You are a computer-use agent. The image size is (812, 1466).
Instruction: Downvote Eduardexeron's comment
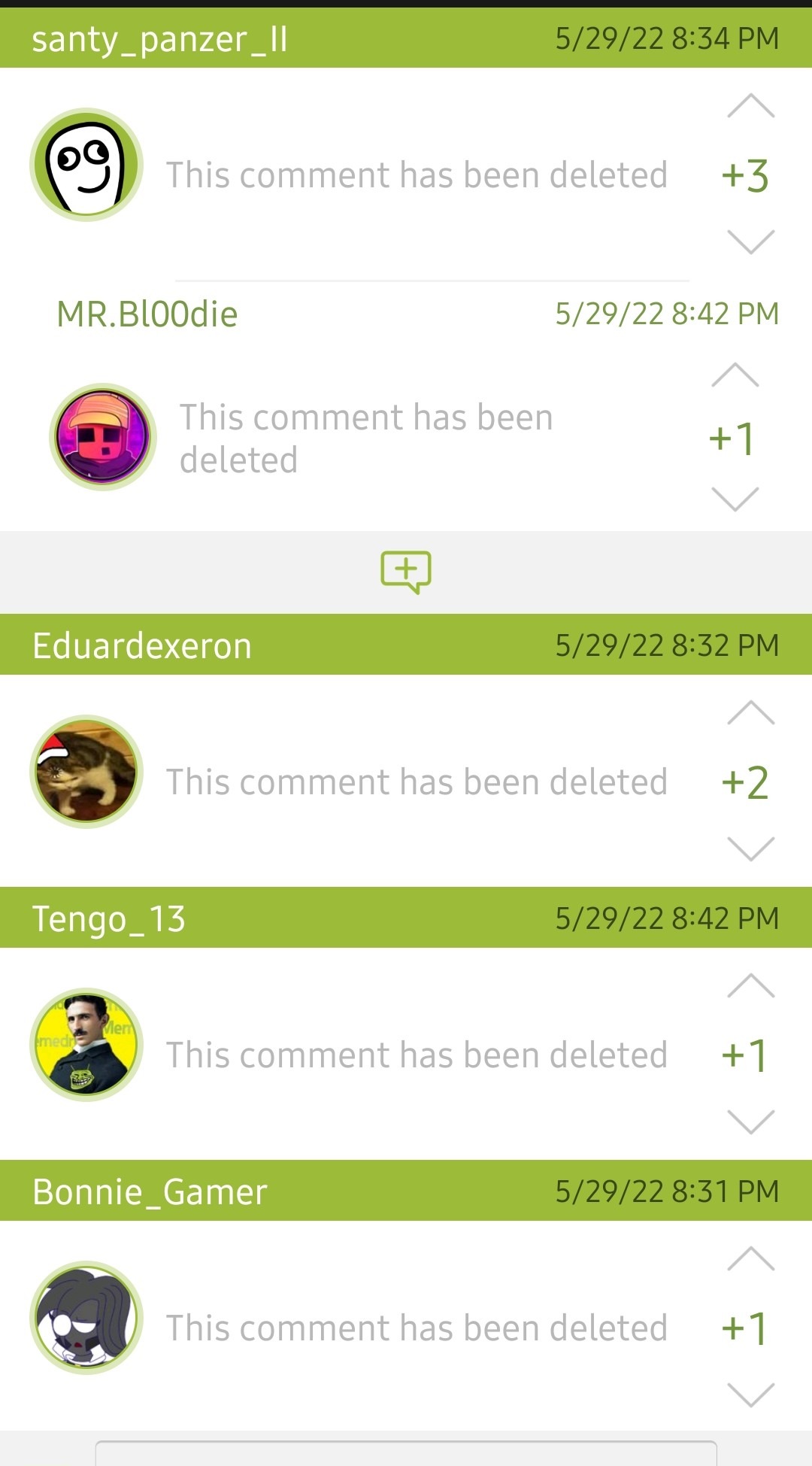tap(750, 848)
